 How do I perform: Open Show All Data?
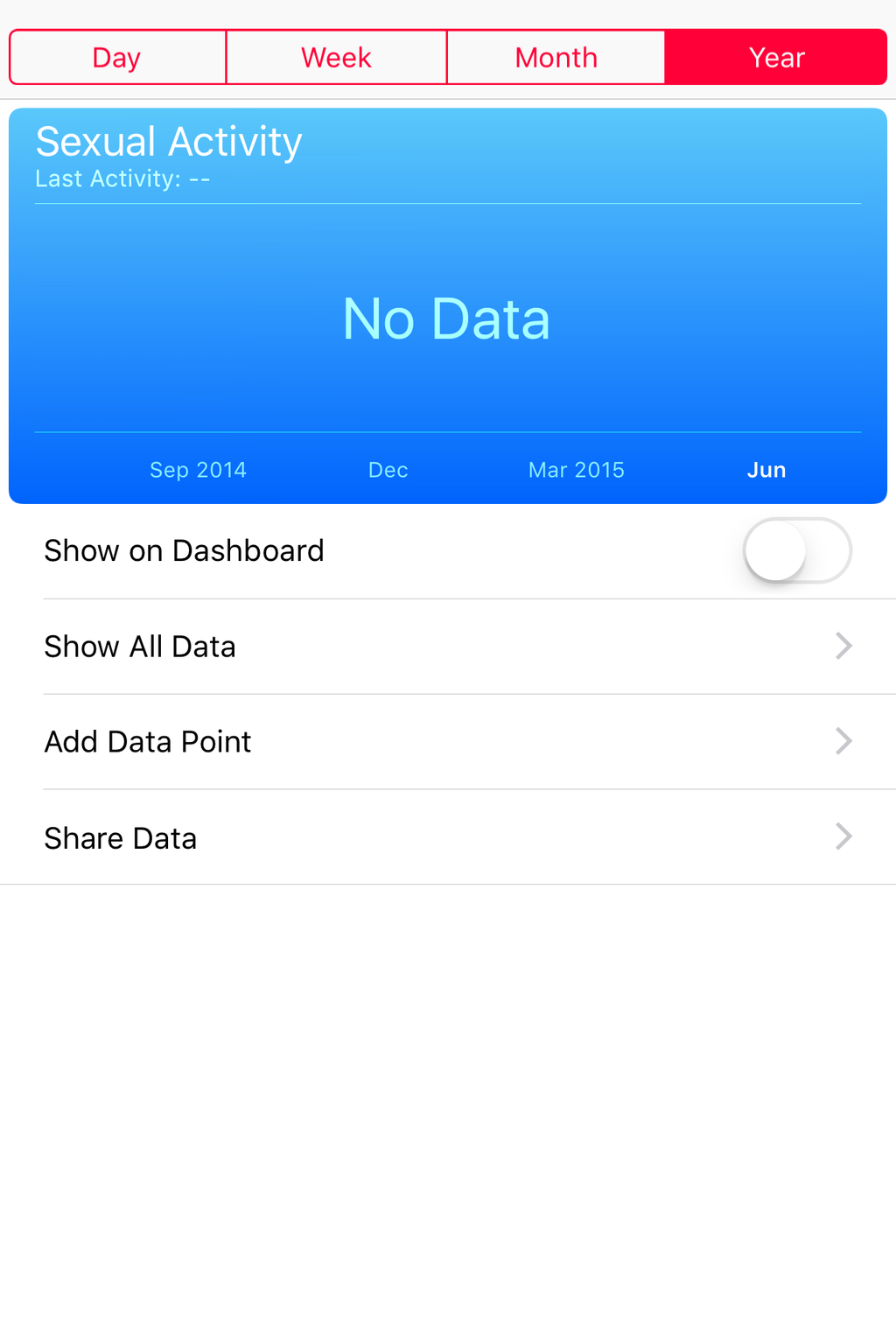448,647
